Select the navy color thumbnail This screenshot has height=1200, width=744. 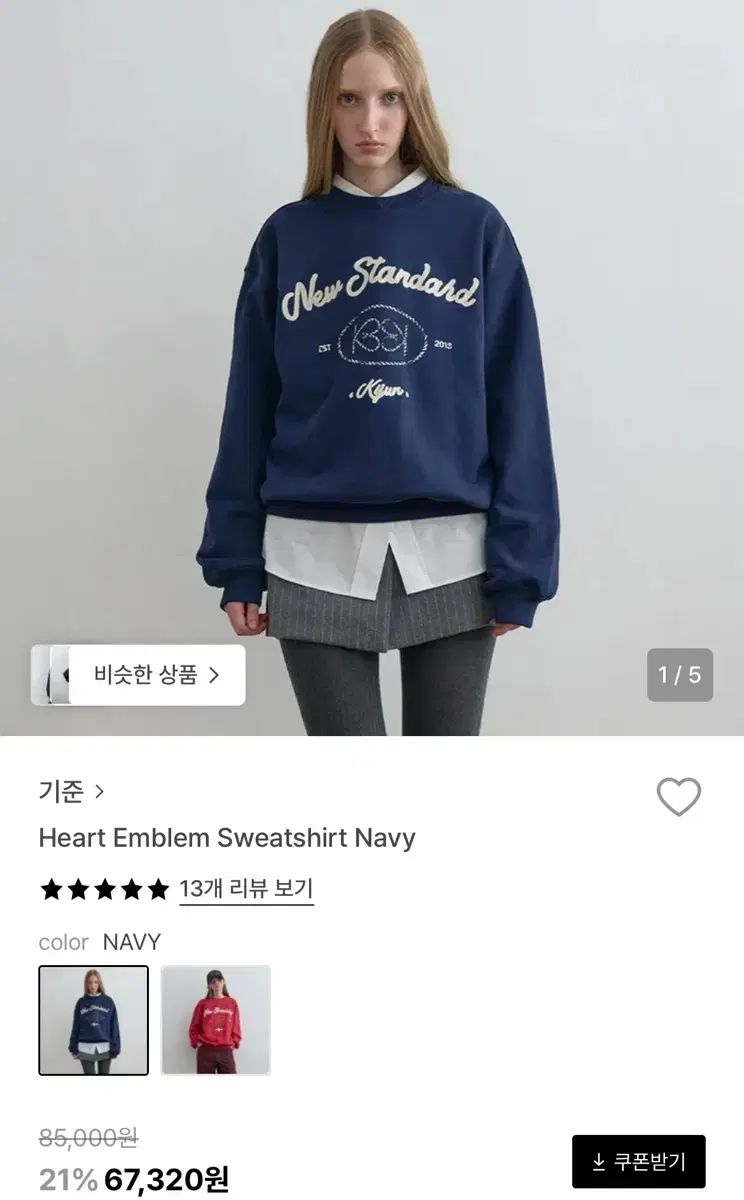94,1020
